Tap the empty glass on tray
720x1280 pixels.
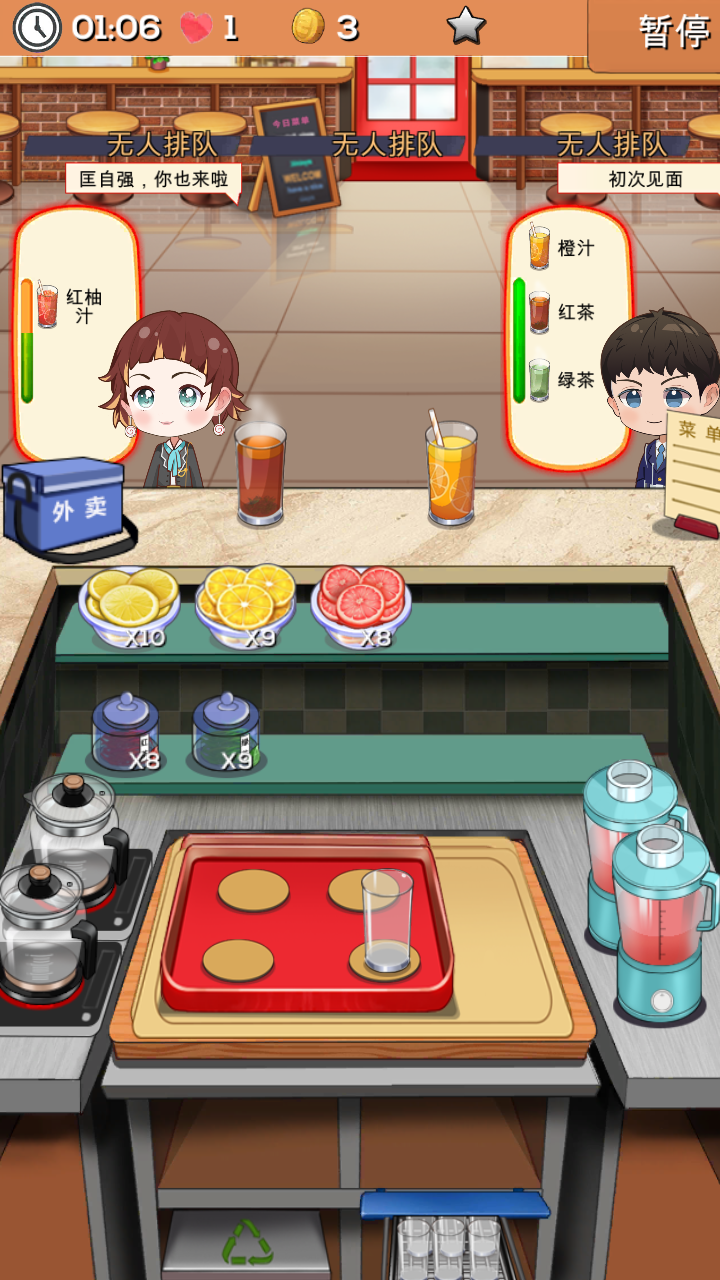[x=386, y=922]
